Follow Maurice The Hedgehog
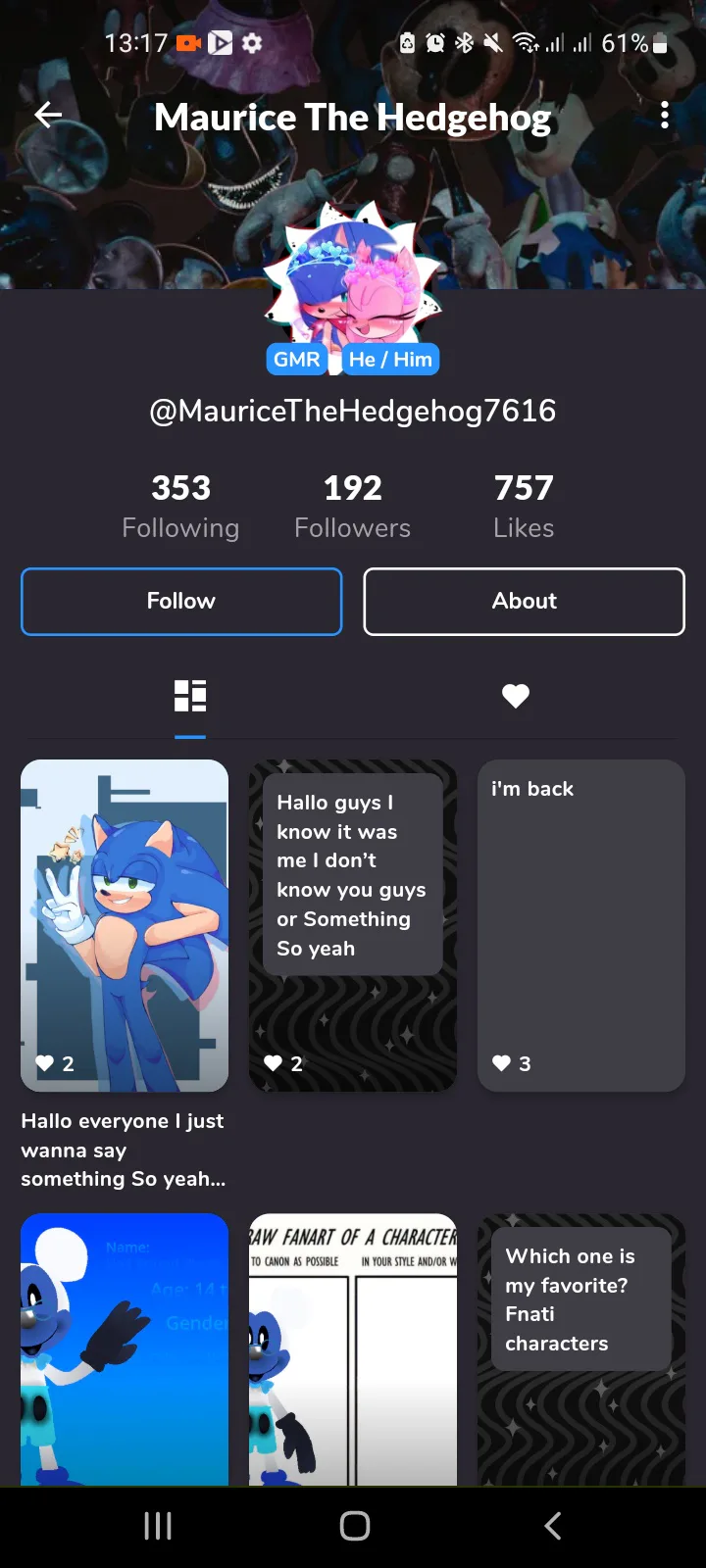Screen dimensions: 706x1568 [181, 602]
